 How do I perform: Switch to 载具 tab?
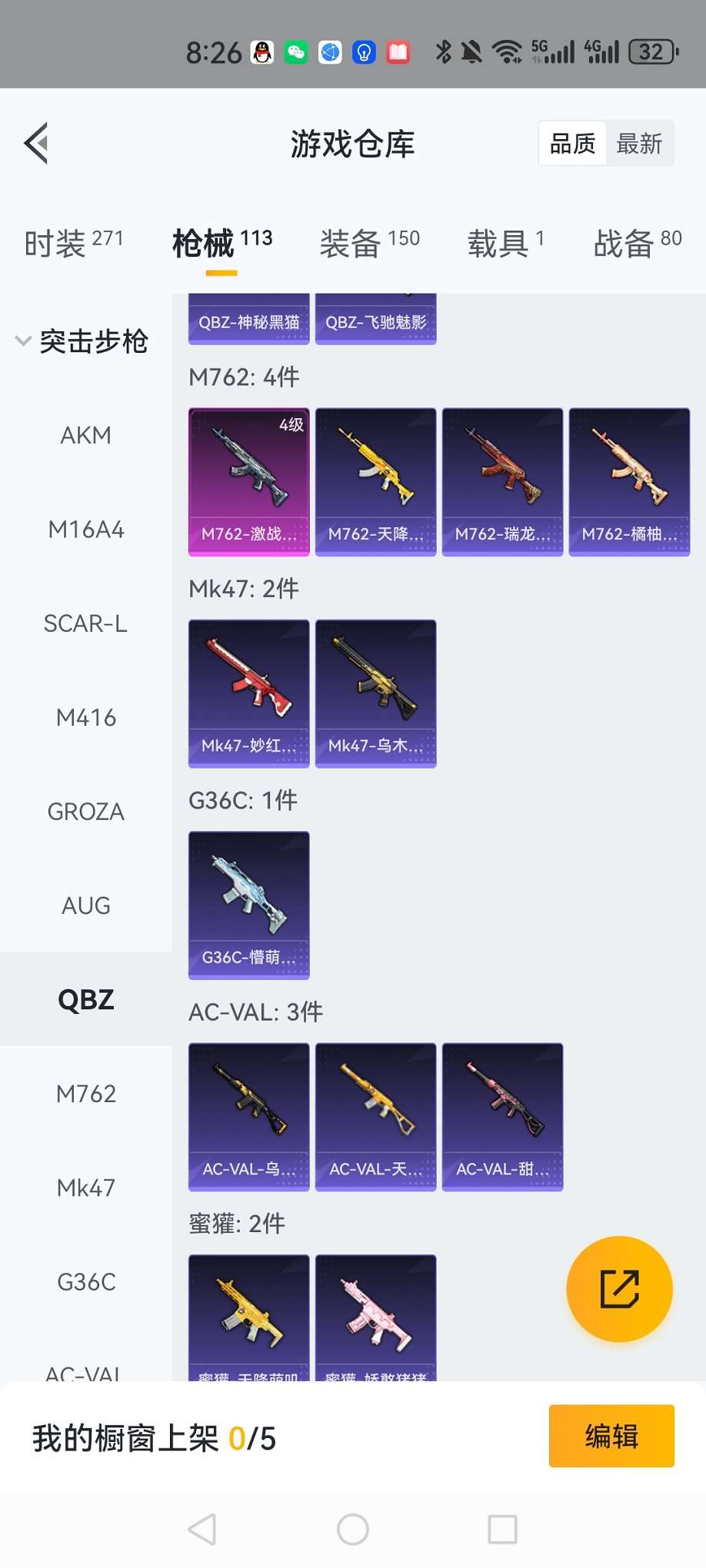coord(505,243)
